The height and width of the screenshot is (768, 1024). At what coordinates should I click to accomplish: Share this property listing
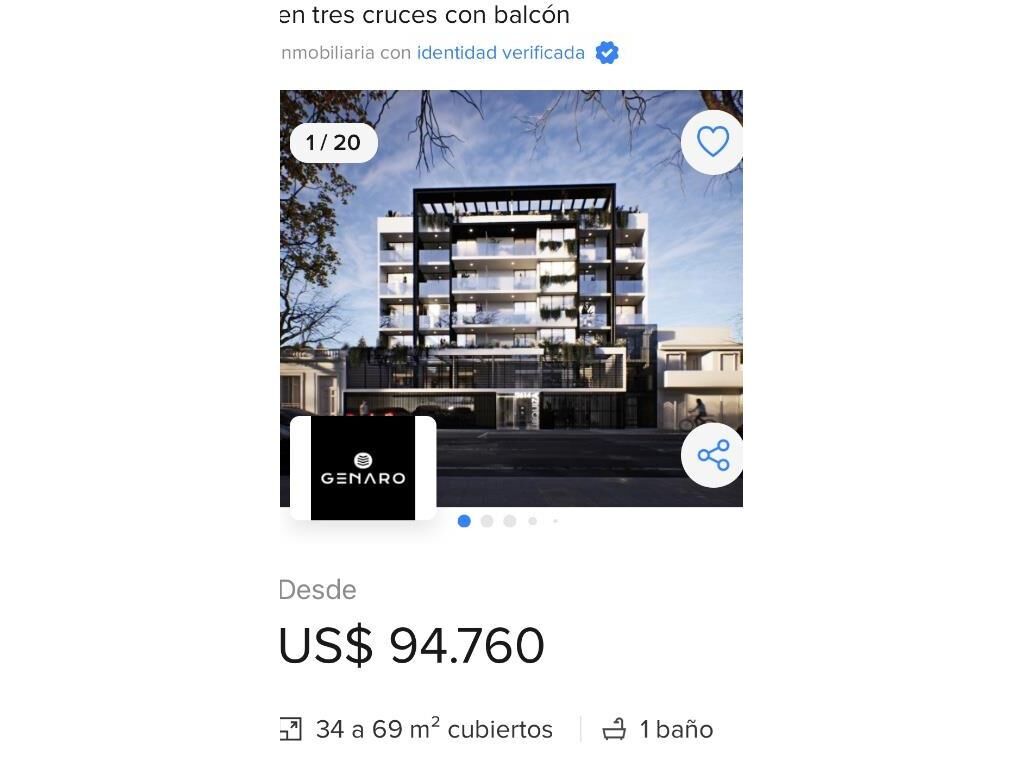click(712, 456)
